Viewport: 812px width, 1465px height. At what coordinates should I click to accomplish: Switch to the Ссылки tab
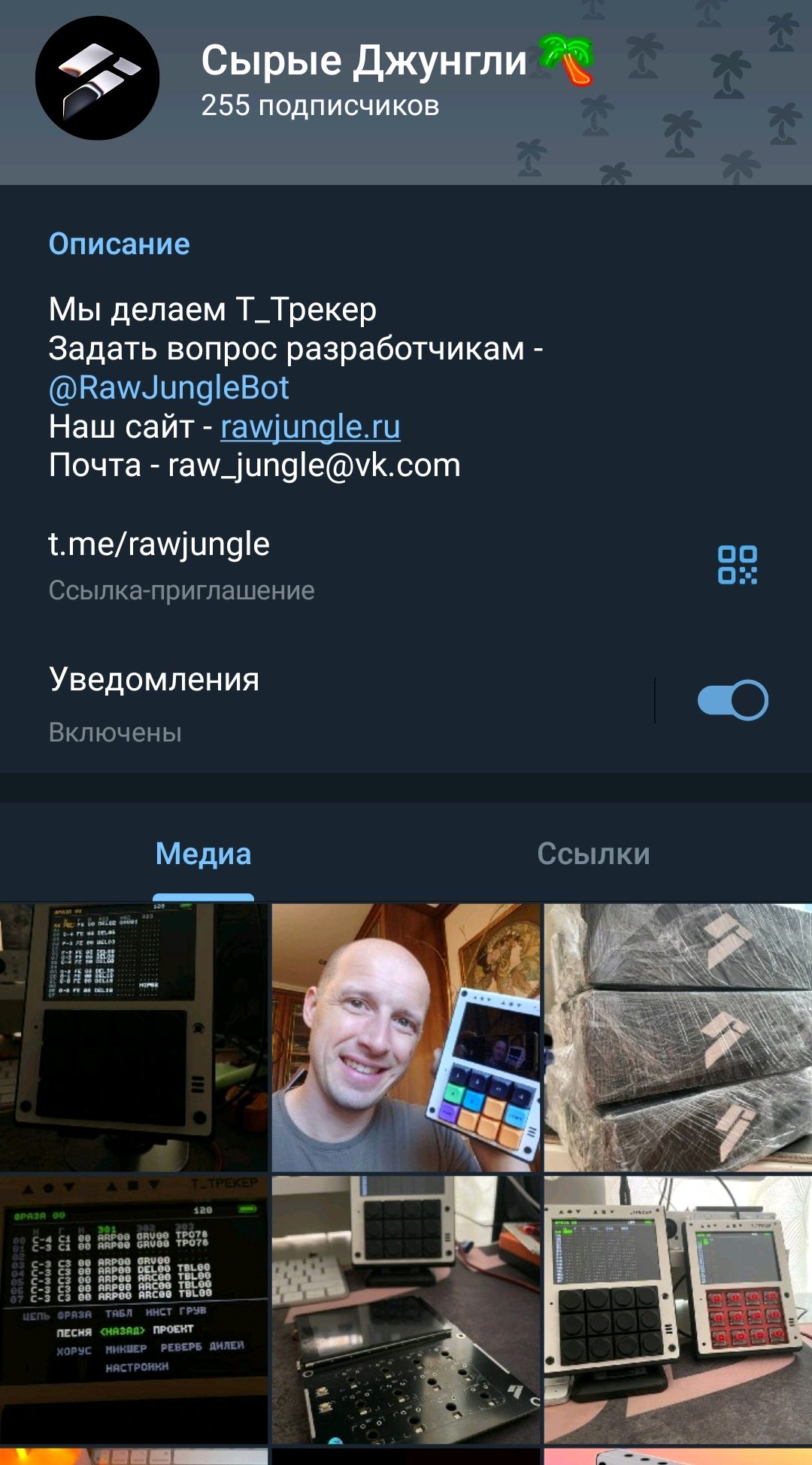593,854
